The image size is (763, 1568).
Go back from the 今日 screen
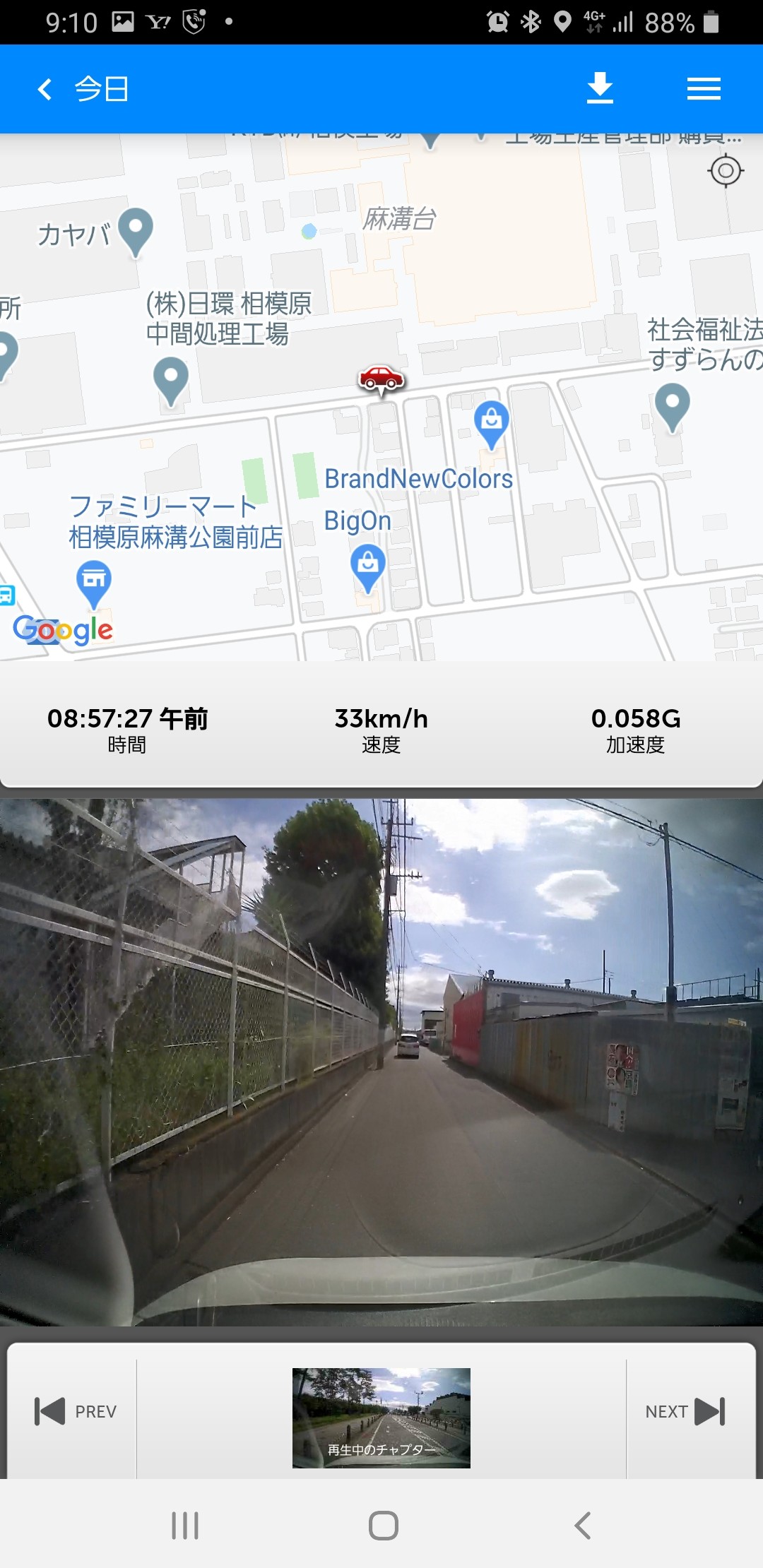45,90
